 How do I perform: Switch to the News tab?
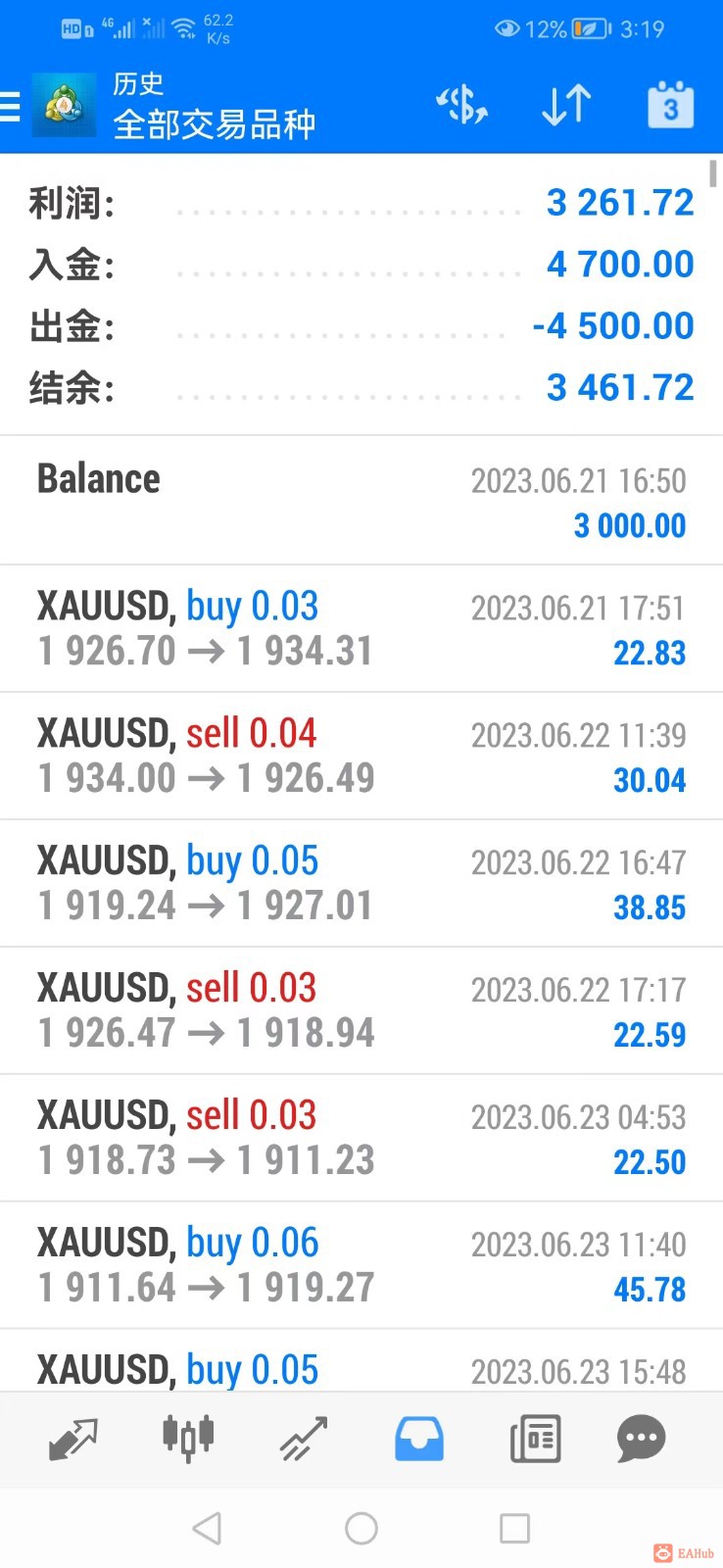pyautogui.click(x=535, y=1439)
